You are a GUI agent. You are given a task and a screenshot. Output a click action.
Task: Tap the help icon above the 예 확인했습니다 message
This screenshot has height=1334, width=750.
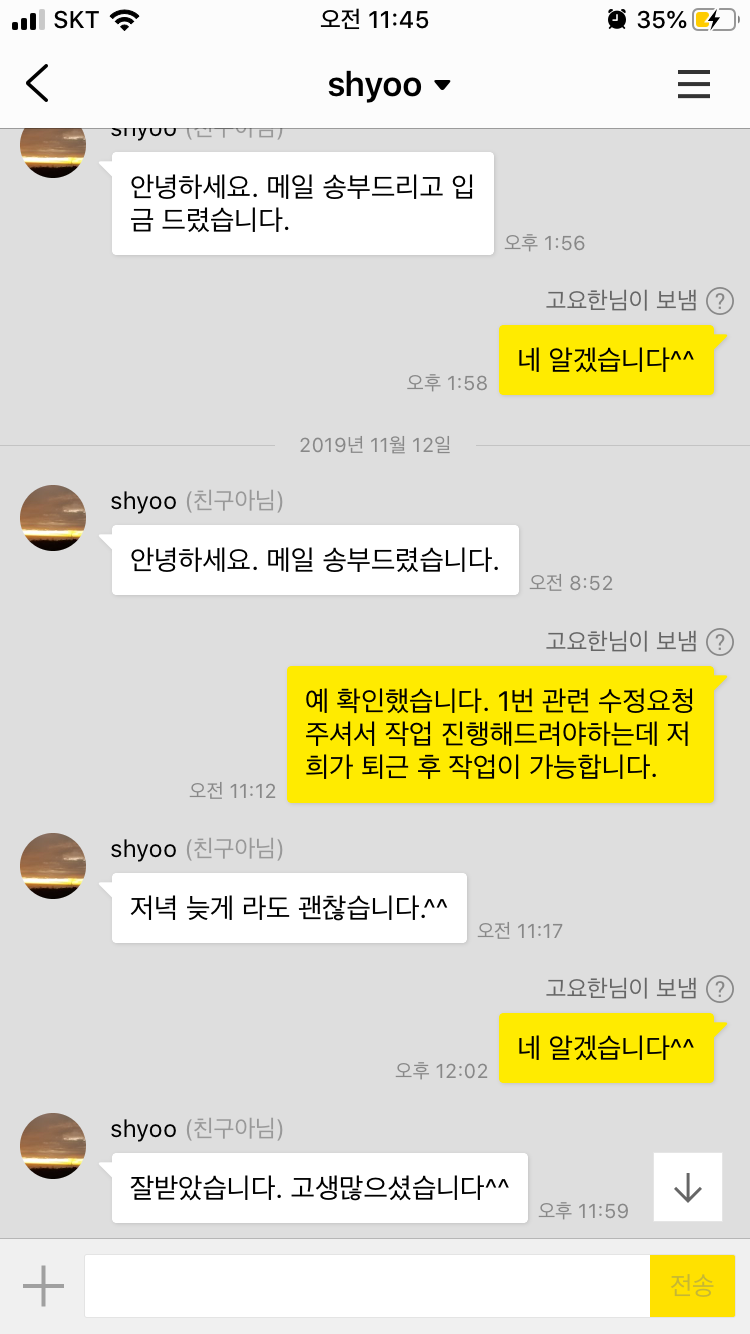pyautogui.click(x=720, y=642)
